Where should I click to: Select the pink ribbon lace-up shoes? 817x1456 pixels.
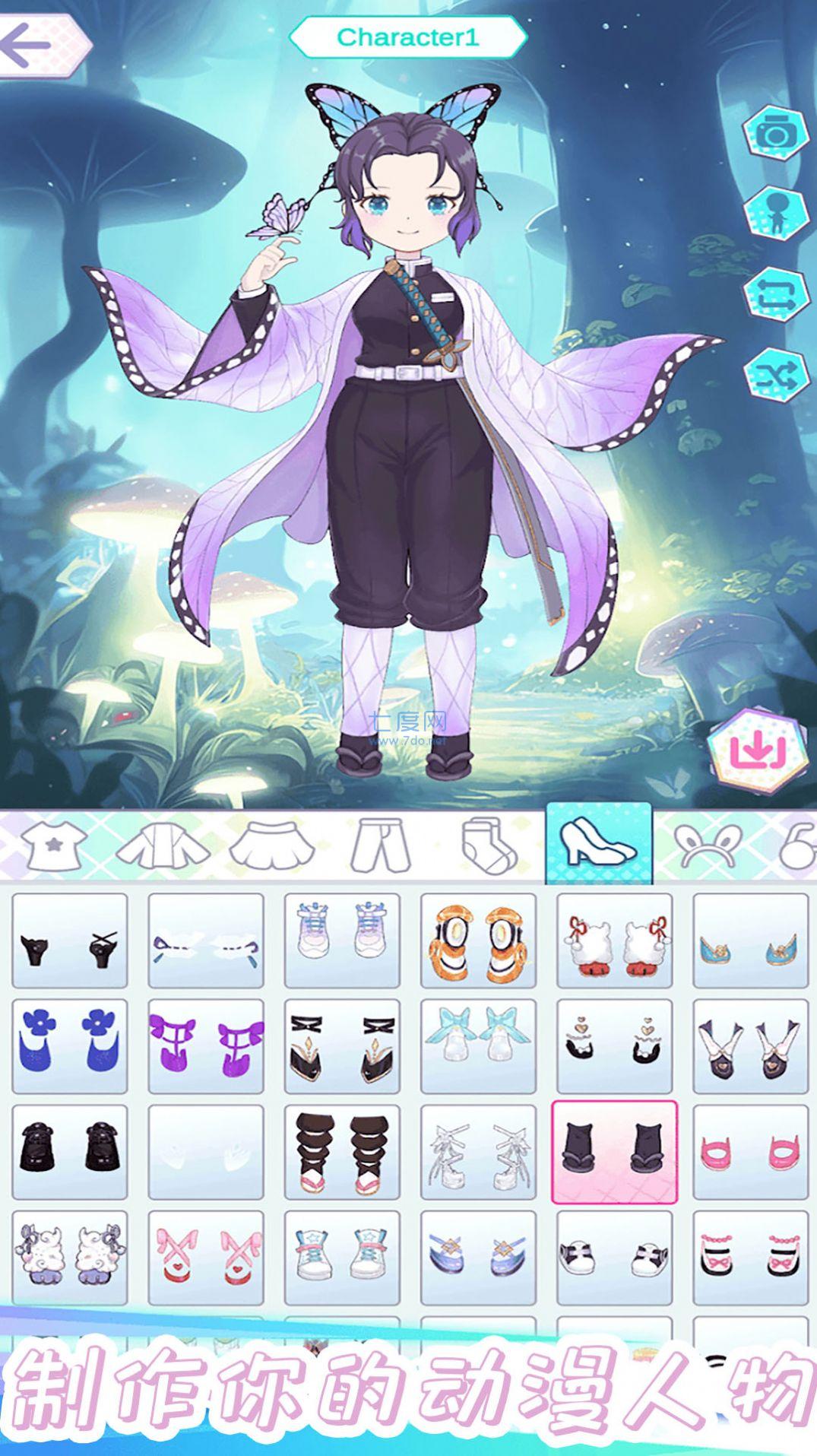[206, 1257]
